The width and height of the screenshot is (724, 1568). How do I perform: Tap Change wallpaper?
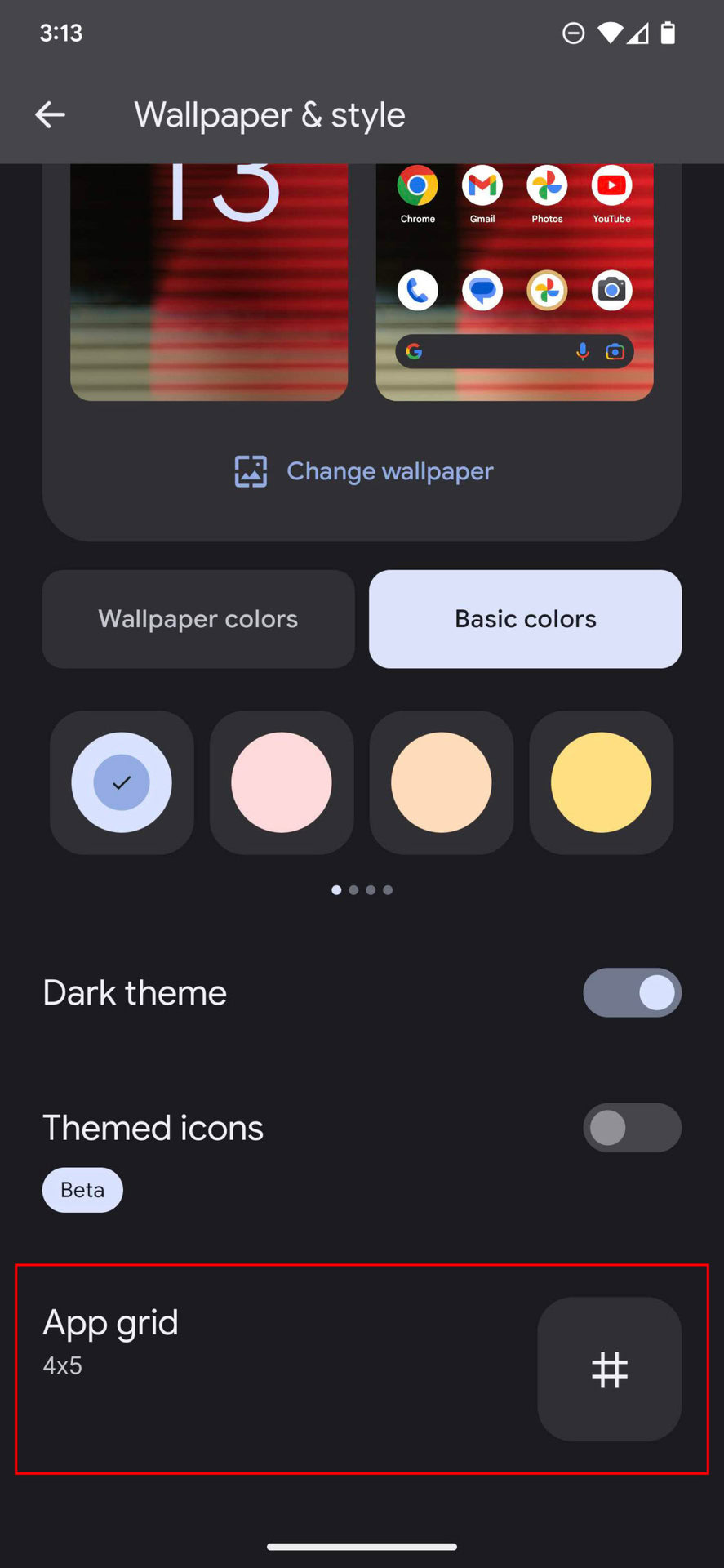363,471
